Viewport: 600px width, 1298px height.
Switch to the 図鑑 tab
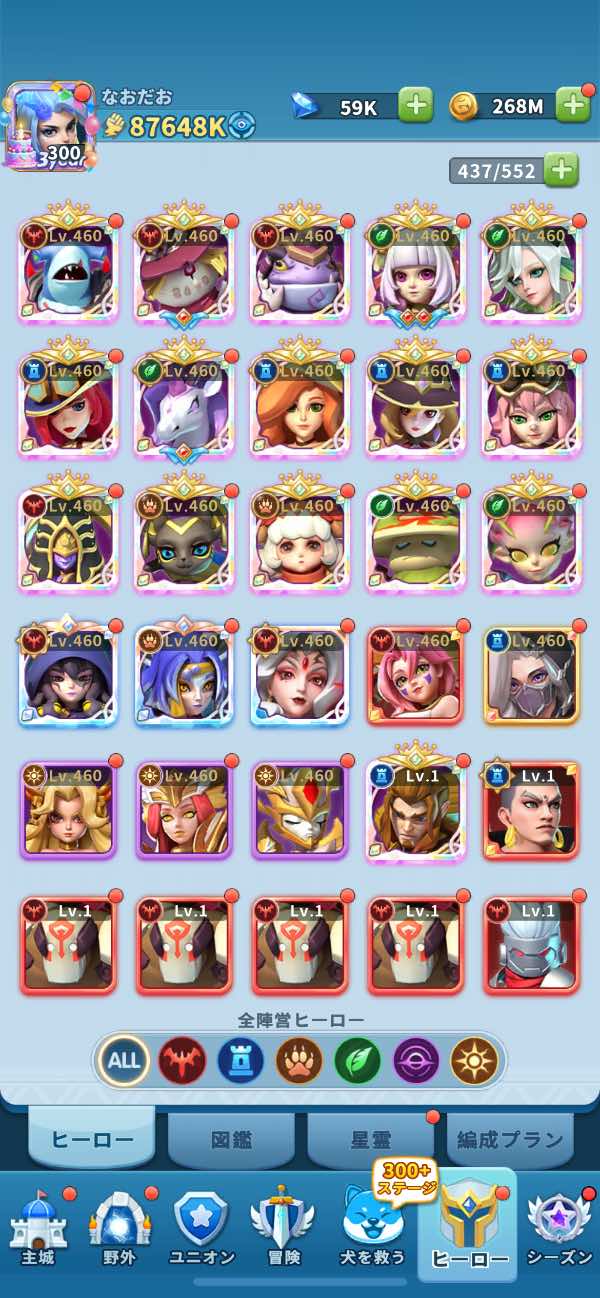coord(231,1141)
